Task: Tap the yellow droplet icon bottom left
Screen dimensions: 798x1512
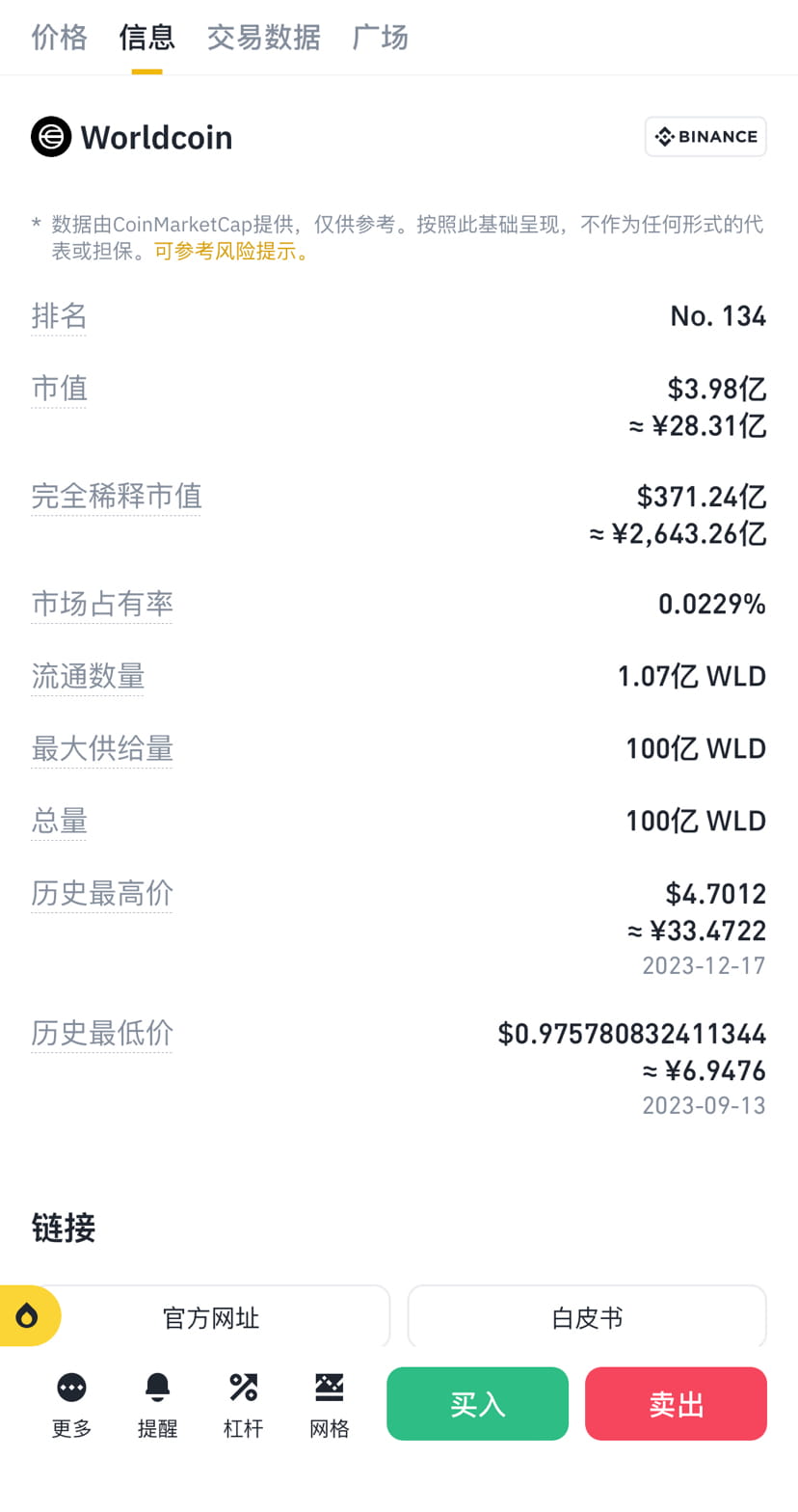Action: pyautogui.click(x=29, y=1314)
